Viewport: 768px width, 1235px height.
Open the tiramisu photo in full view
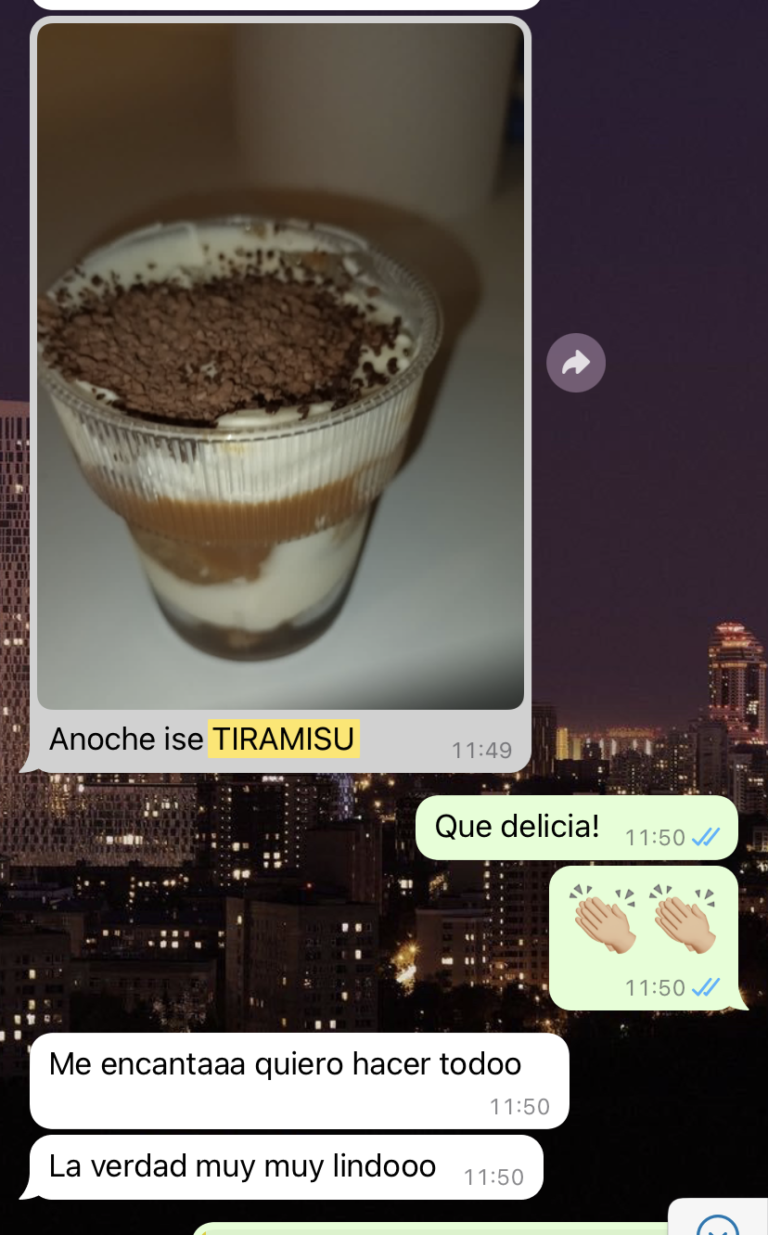(280, 365)
